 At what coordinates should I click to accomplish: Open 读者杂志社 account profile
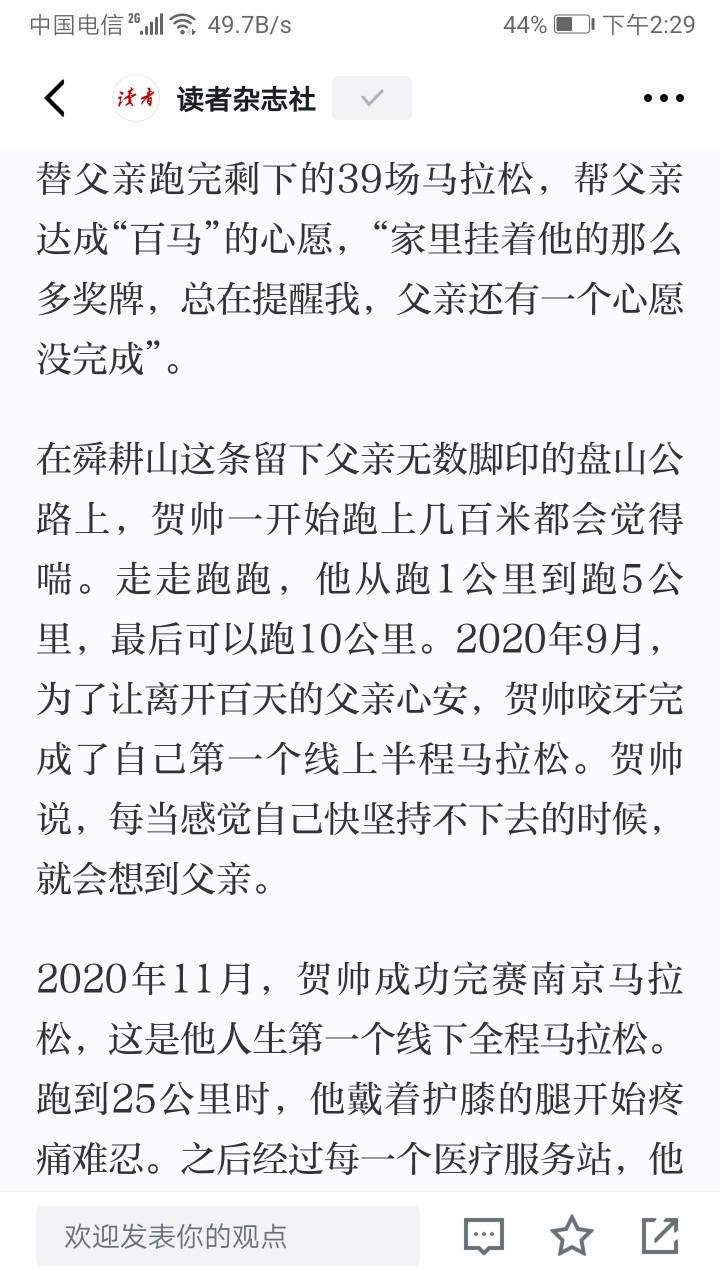coord(246,98)
